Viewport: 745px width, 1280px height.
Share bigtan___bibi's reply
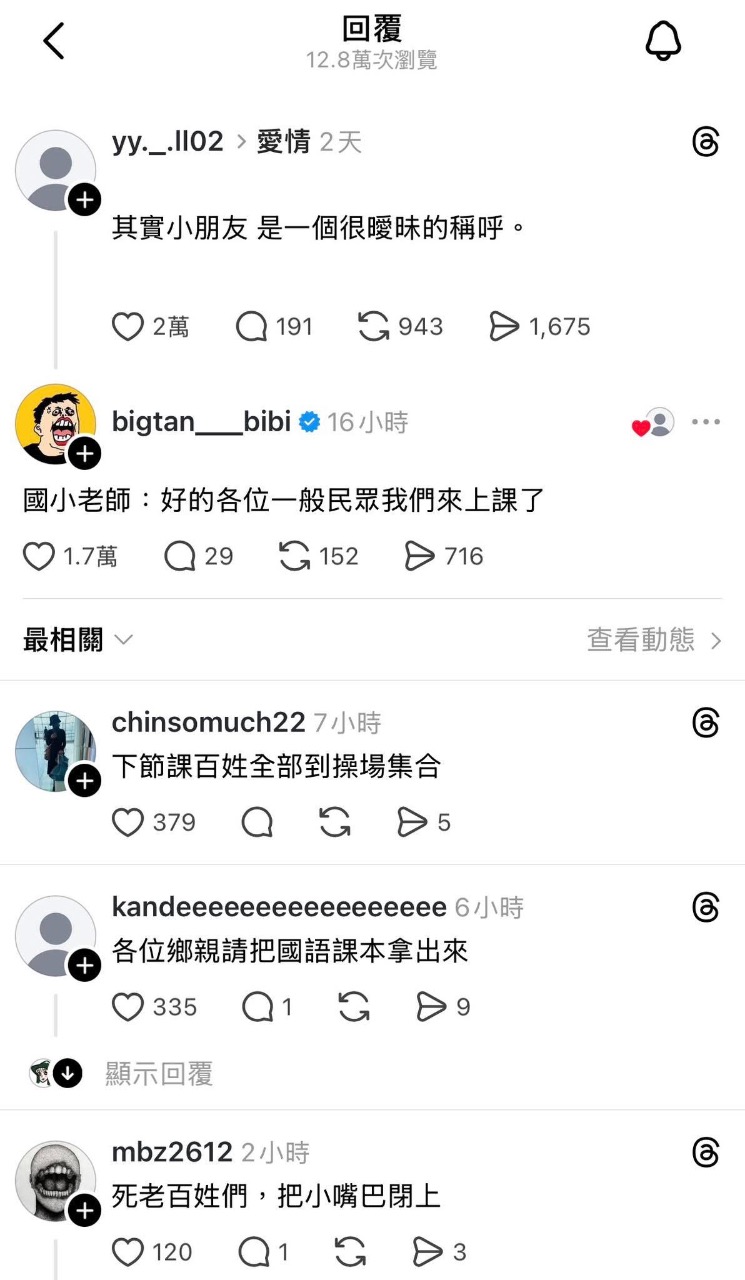420,556
